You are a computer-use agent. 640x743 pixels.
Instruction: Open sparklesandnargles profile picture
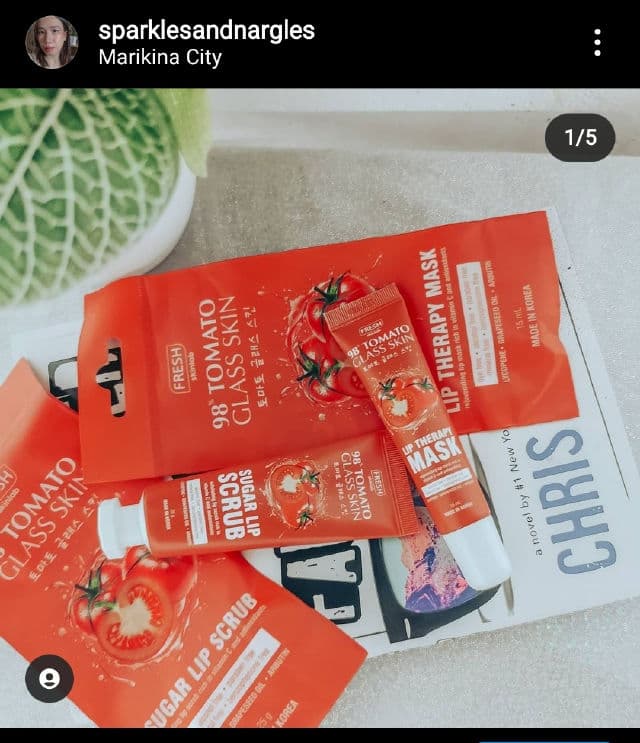pyautogui.click(x=51, y=42)
